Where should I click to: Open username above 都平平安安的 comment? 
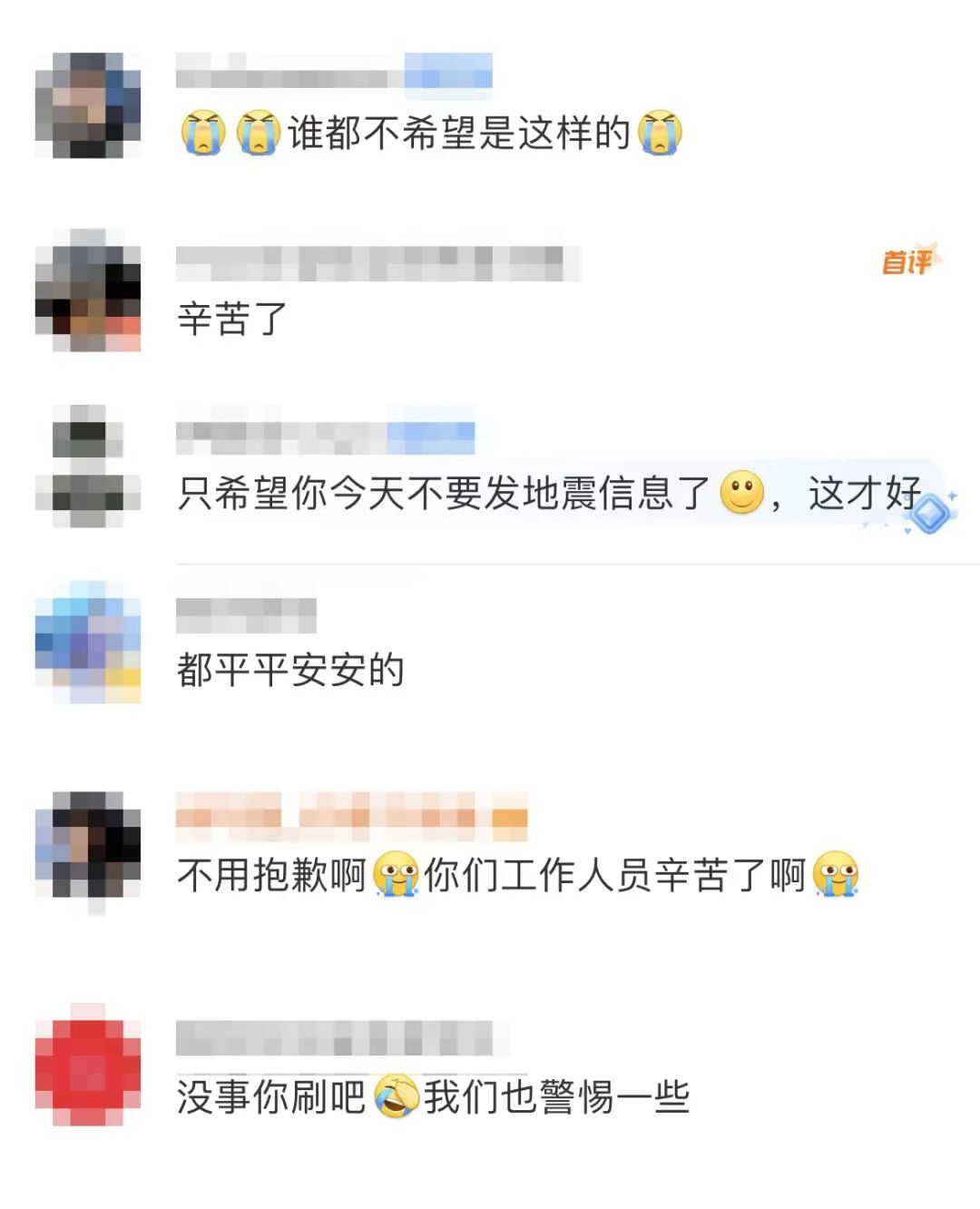[246, 615]
